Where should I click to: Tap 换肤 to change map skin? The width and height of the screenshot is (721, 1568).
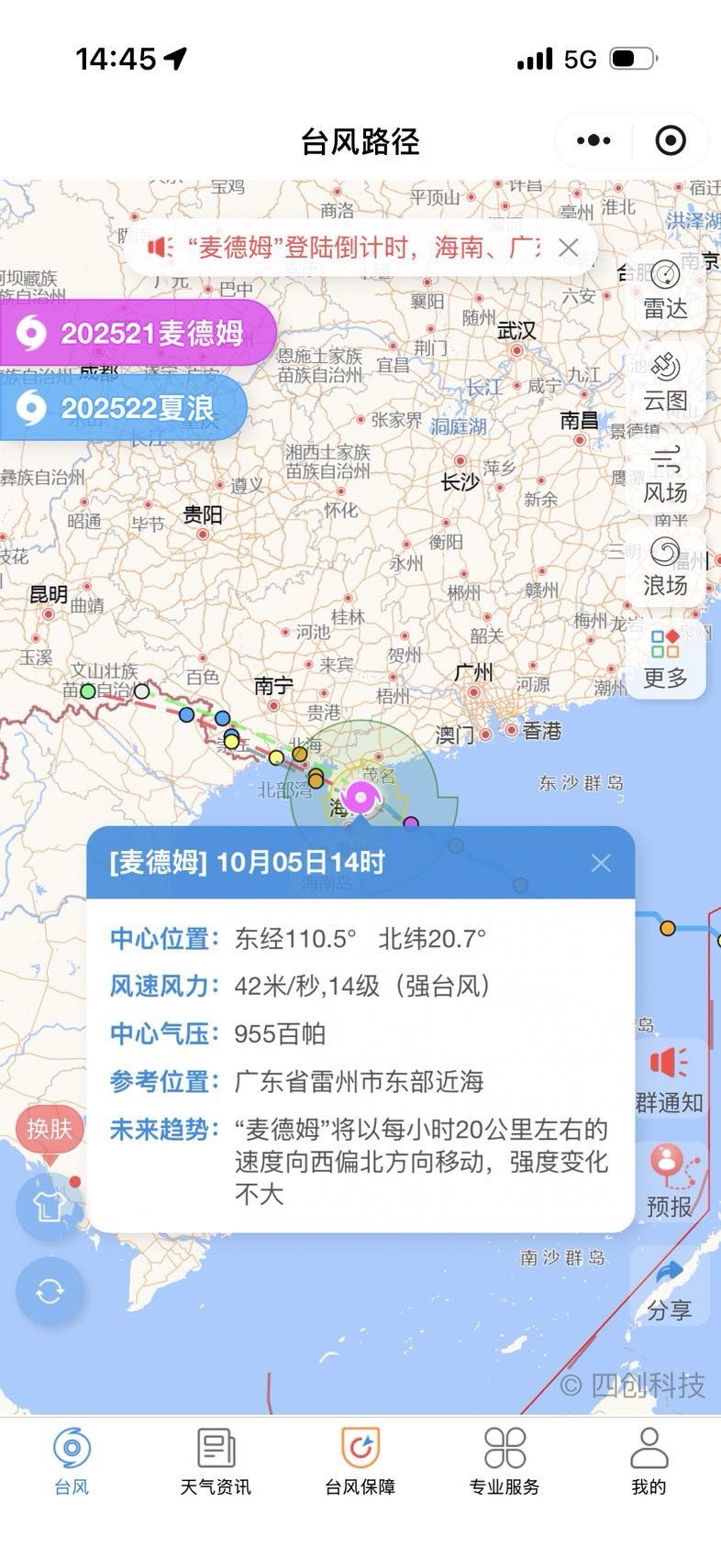point(50,1130)
